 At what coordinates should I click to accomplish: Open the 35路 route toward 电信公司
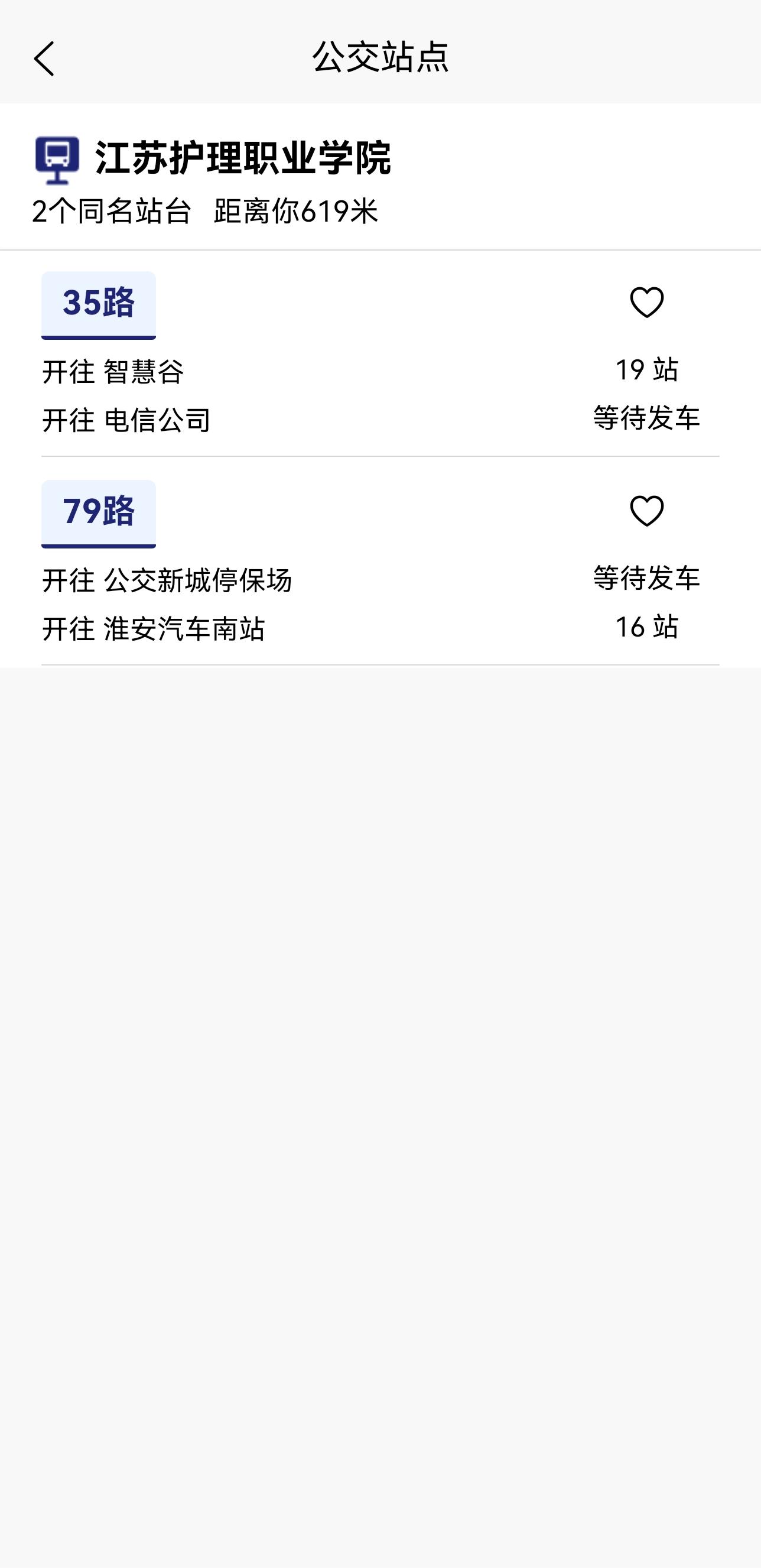pyautogui.click(x=126, y=420)
